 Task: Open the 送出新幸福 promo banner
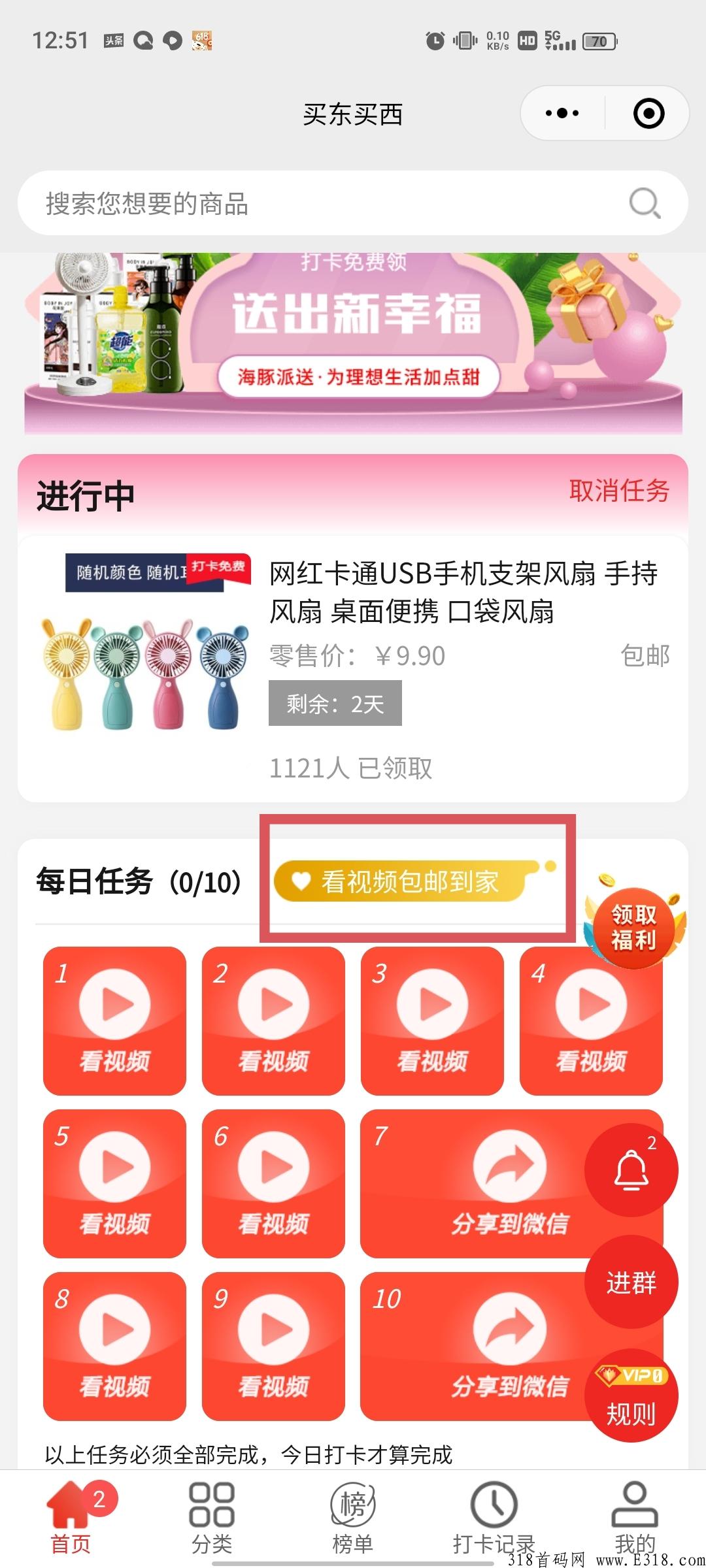[353, 343]
